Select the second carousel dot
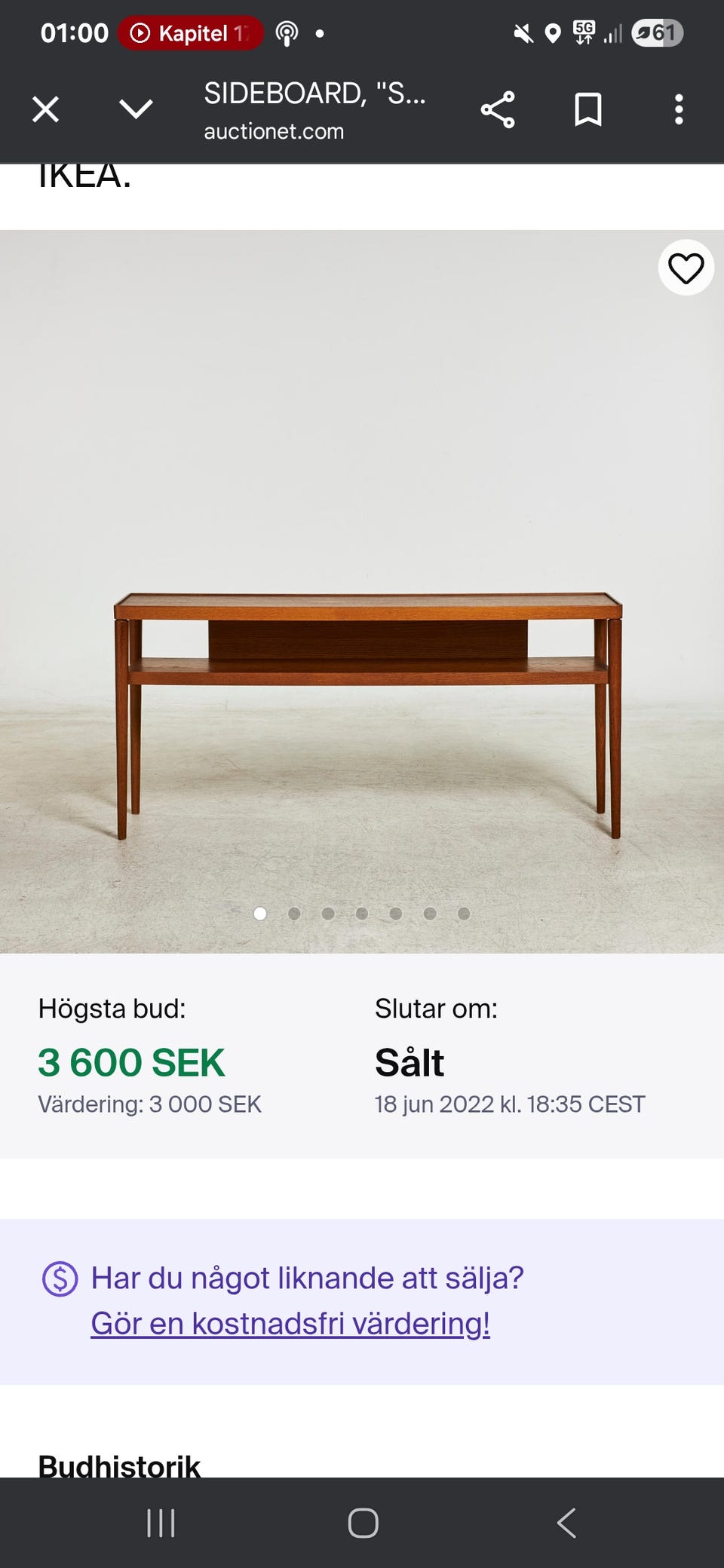This screenshot has height=1568, width=724. click(295, 913)
